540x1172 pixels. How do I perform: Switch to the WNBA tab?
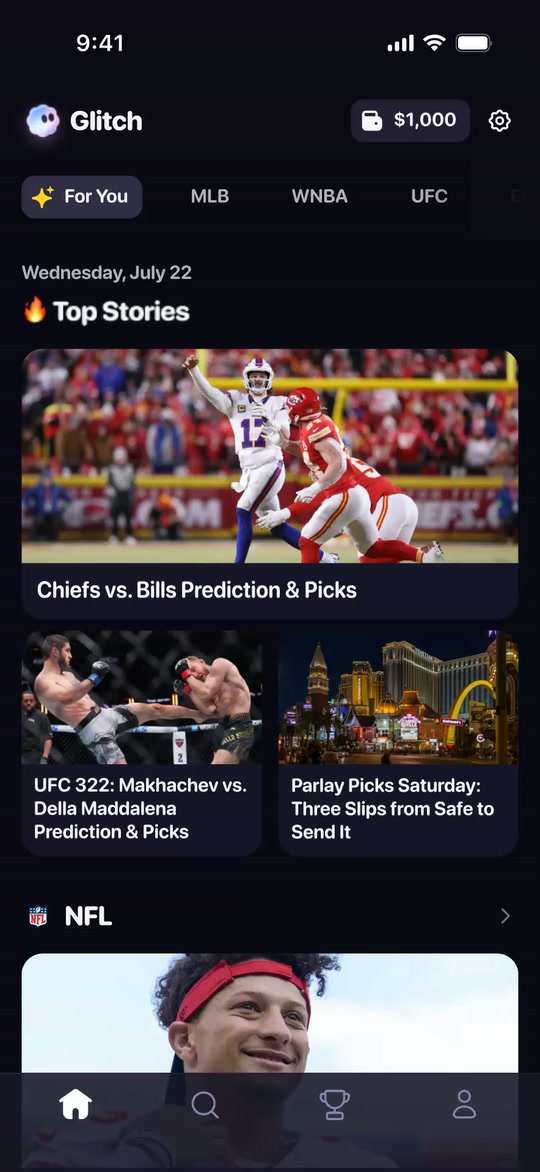(319, 197)
